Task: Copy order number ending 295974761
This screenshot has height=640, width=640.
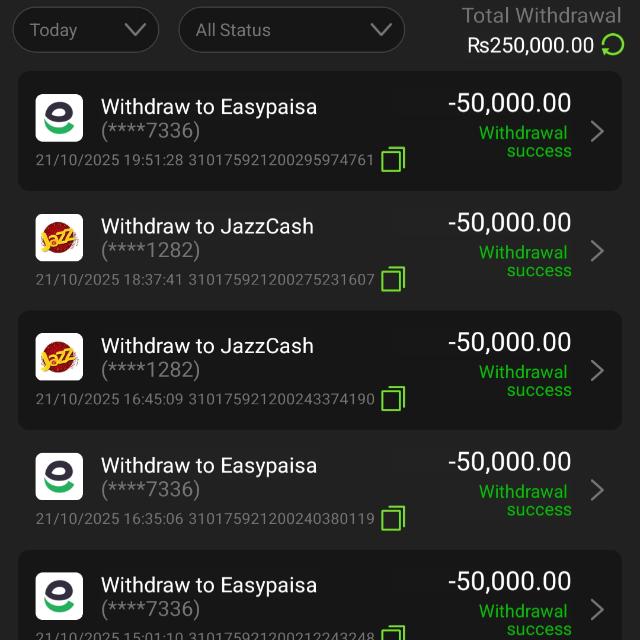Action: click(x=393, y=160)
